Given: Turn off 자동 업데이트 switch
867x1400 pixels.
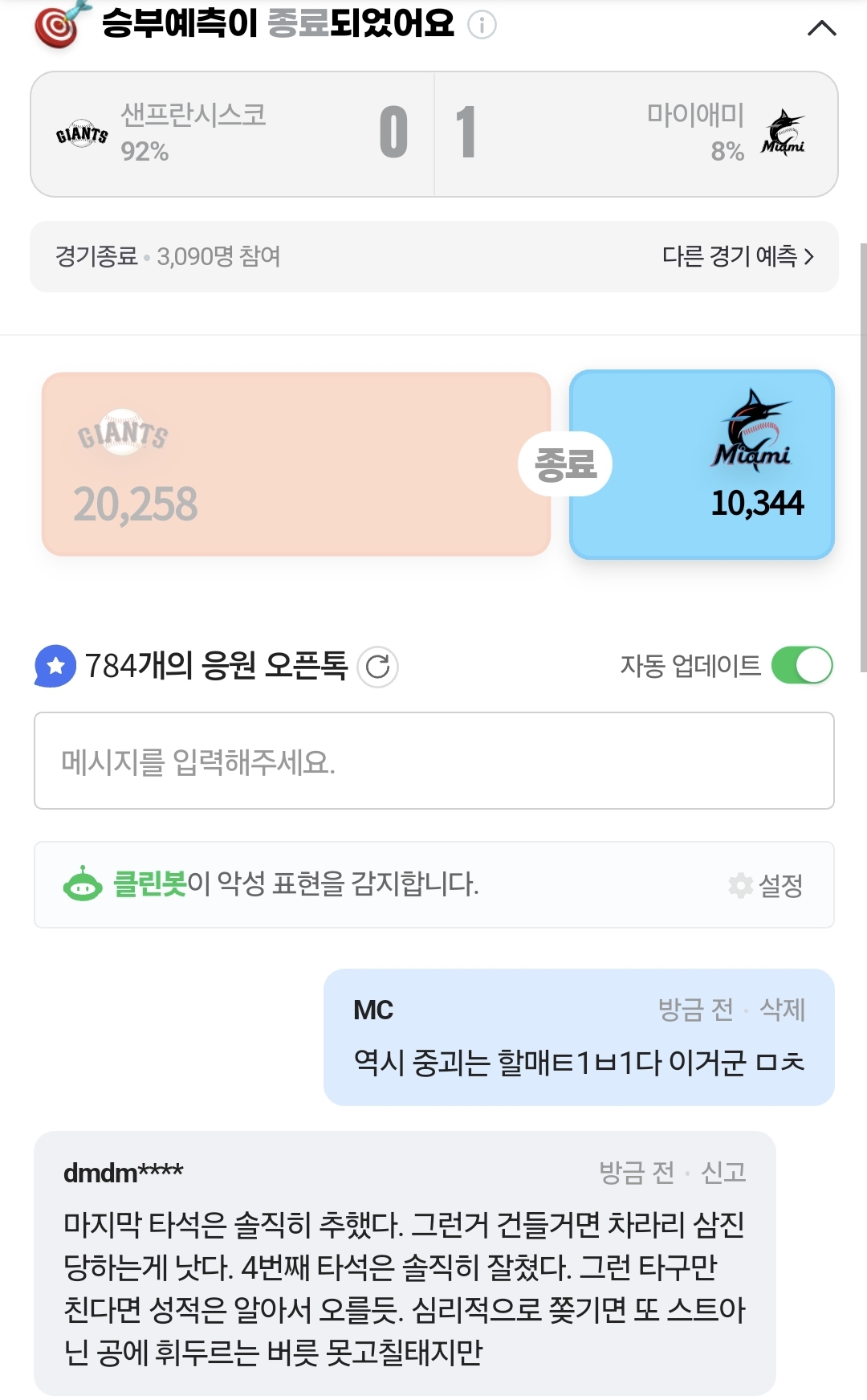Looking at the screenshot, I should pos(801,666).
